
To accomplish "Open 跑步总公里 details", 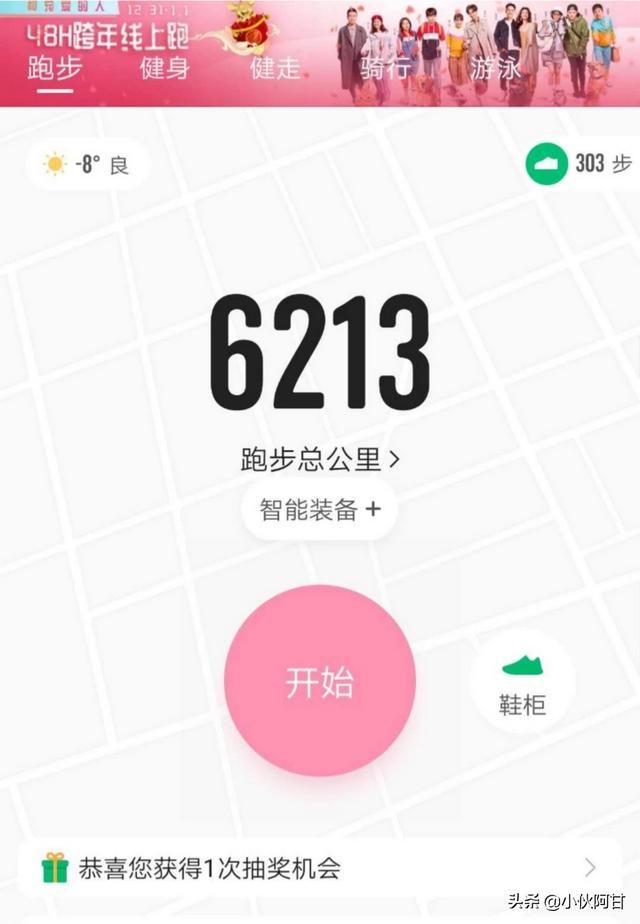I will (320, 459).
